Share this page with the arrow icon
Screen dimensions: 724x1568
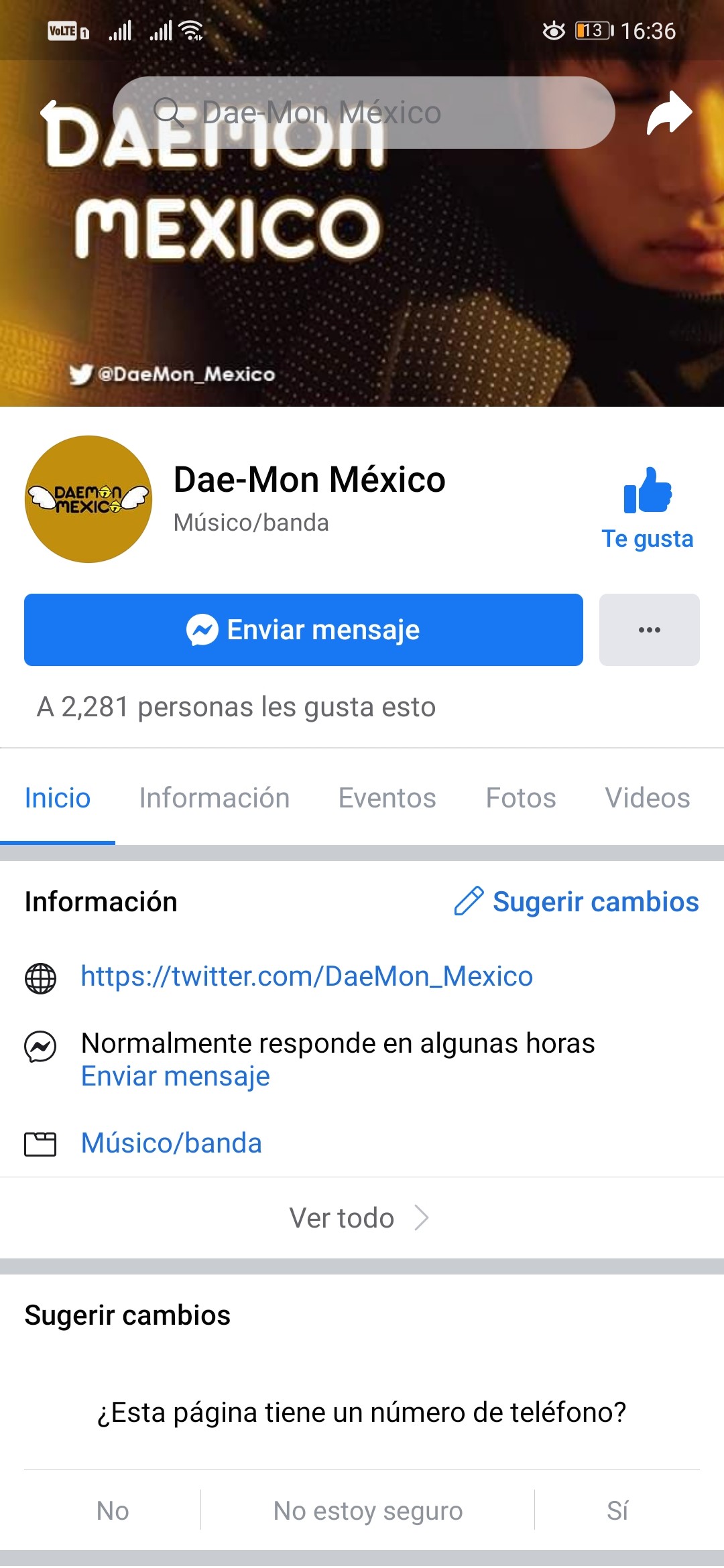(668, 113)
